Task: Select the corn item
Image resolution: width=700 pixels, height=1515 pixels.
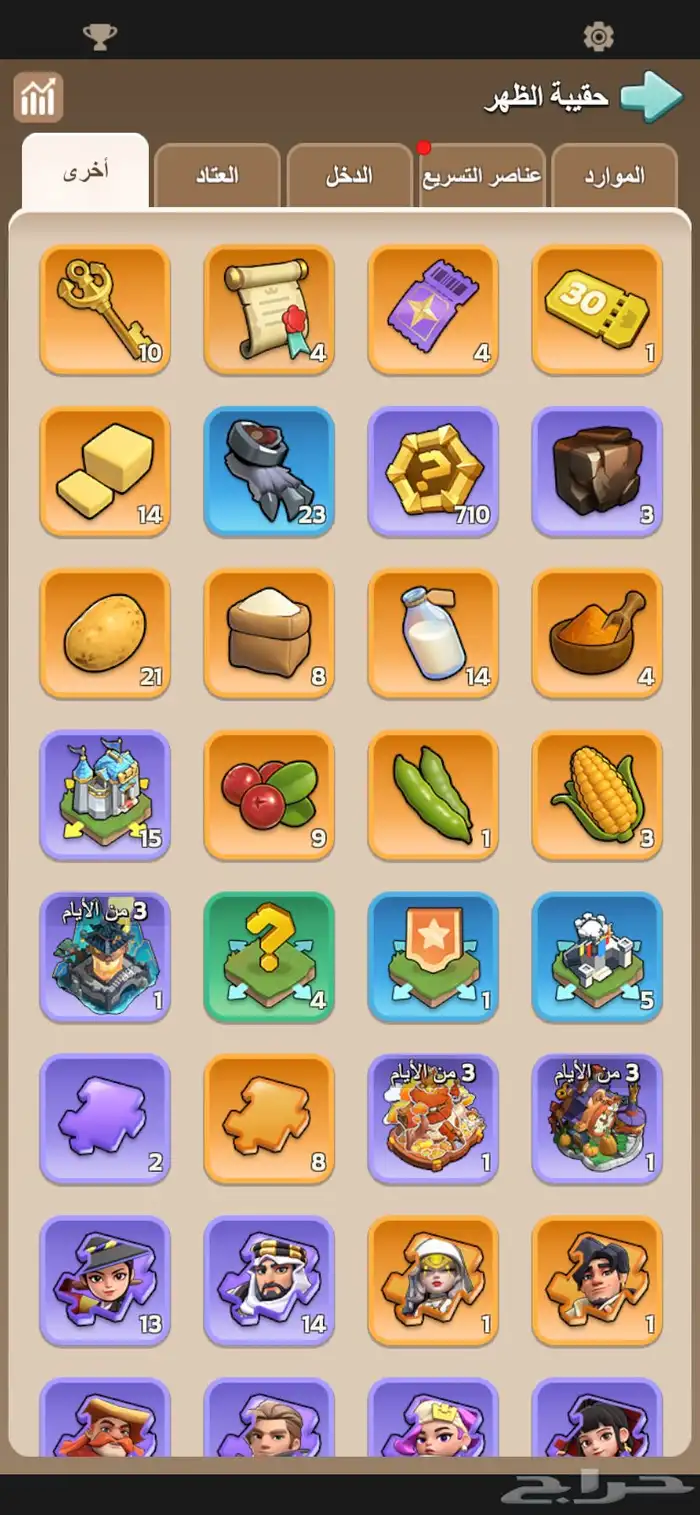Action: click(x=597, y=796)
